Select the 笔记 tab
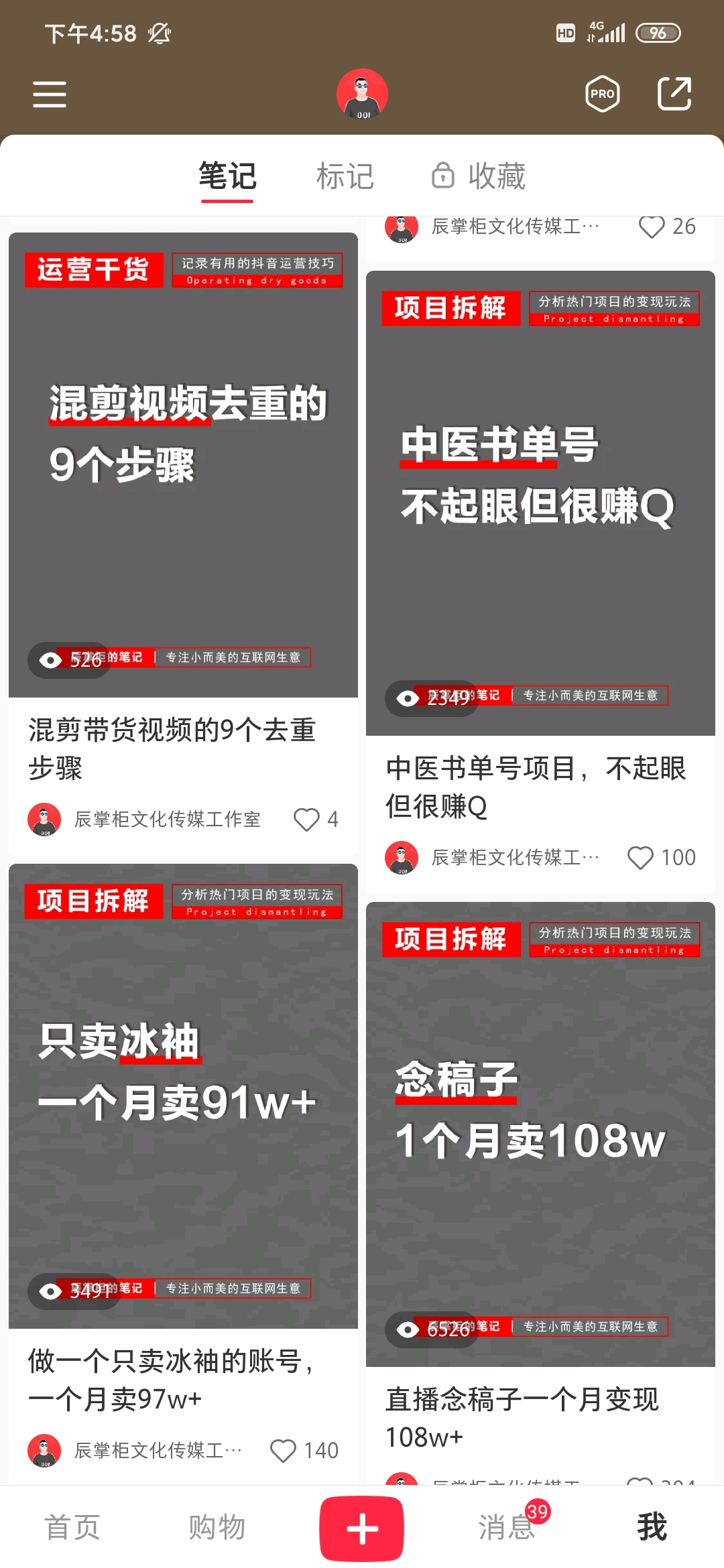 coord(227,176)
